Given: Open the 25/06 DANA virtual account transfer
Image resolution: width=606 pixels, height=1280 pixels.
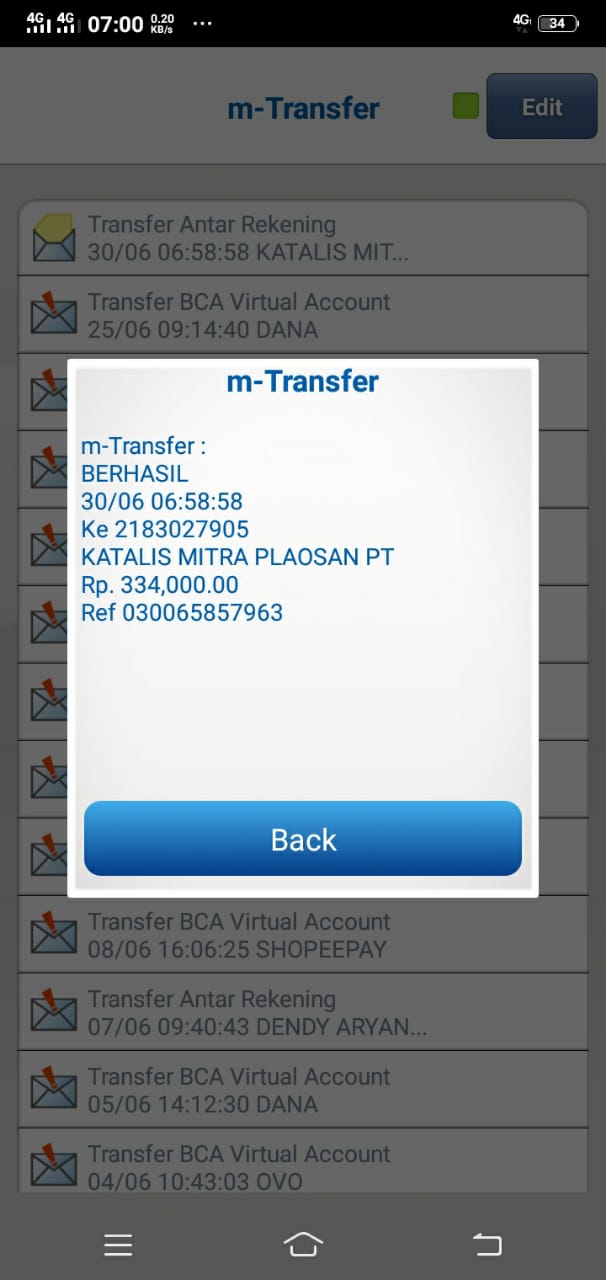Looking at the screenshot, I should click(303, 315).
